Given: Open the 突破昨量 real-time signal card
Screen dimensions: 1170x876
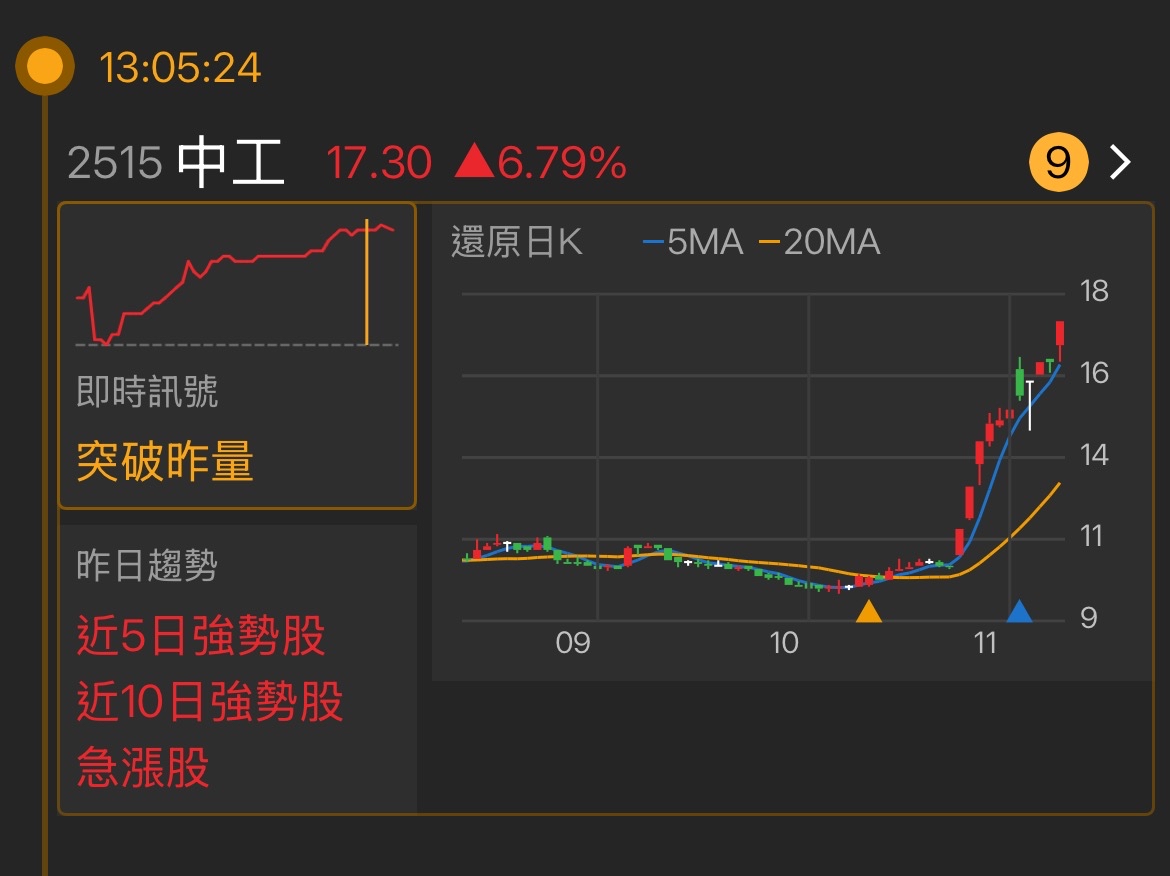Looking at the screenshot, I should pyautogui.click(x=237, y=356).
